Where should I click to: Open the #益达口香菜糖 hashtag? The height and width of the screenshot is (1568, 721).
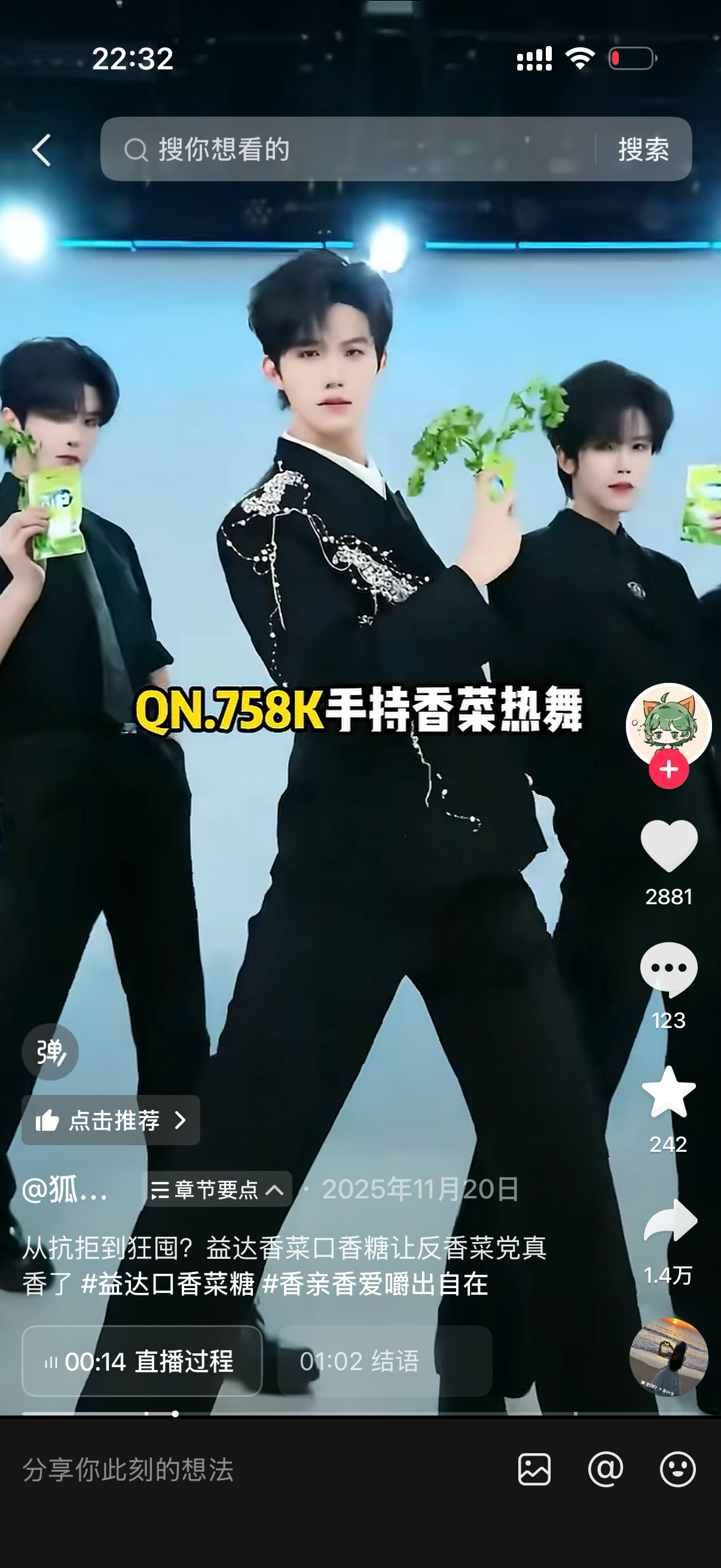[x=168, y=1285]
